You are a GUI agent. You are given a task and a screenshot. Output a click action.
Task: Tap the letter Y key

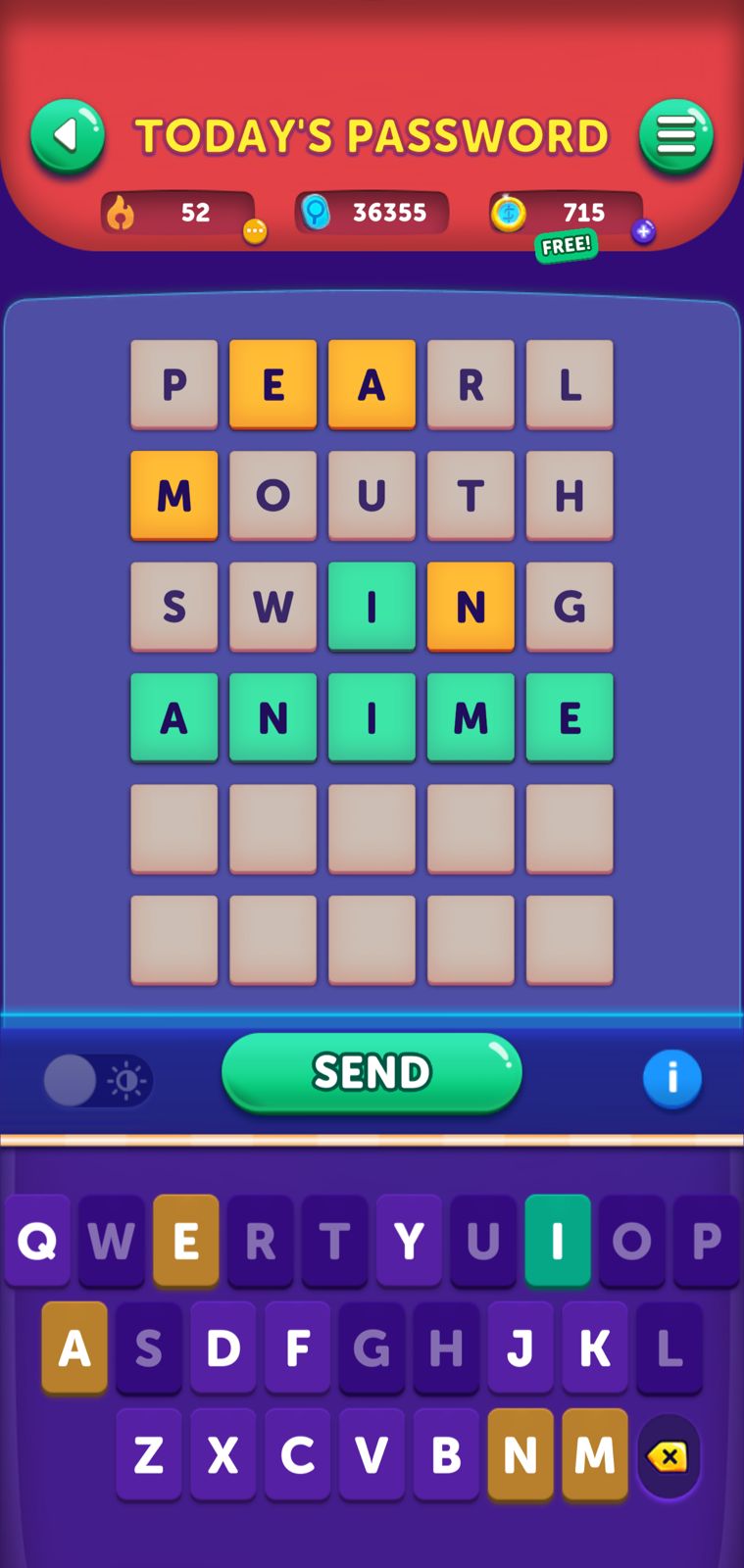click(409, 1241)
